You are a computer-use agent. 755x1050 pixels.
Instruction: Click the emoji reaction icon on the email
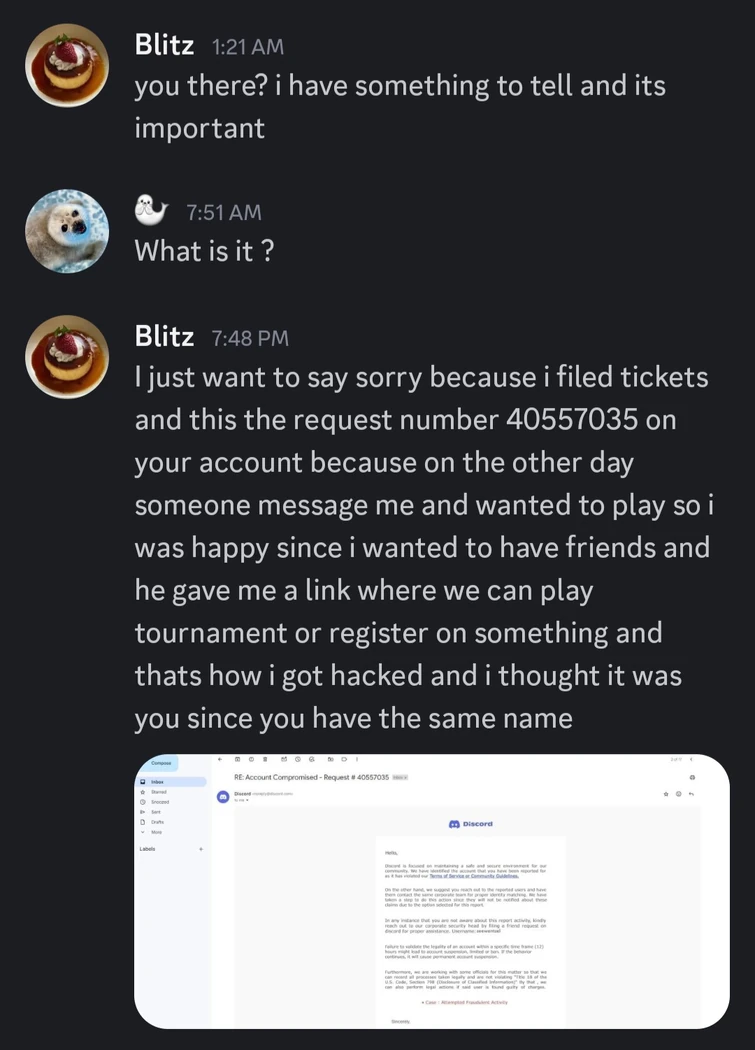point(678,794)
